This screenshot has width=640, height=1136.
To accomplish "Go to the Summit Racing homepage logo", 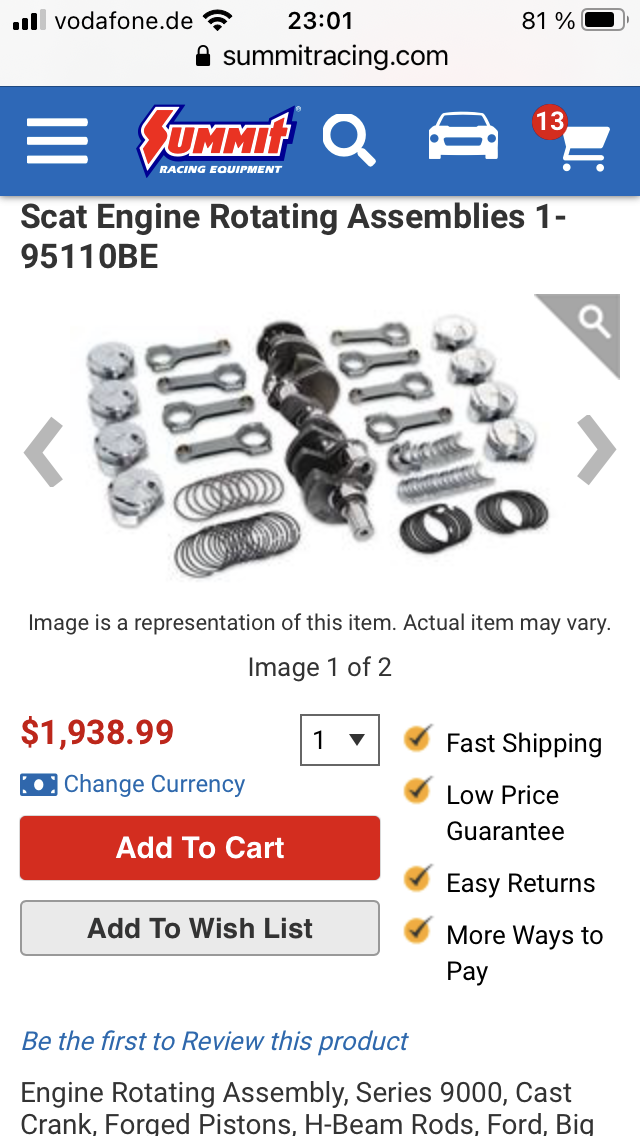I will point(217,141).
